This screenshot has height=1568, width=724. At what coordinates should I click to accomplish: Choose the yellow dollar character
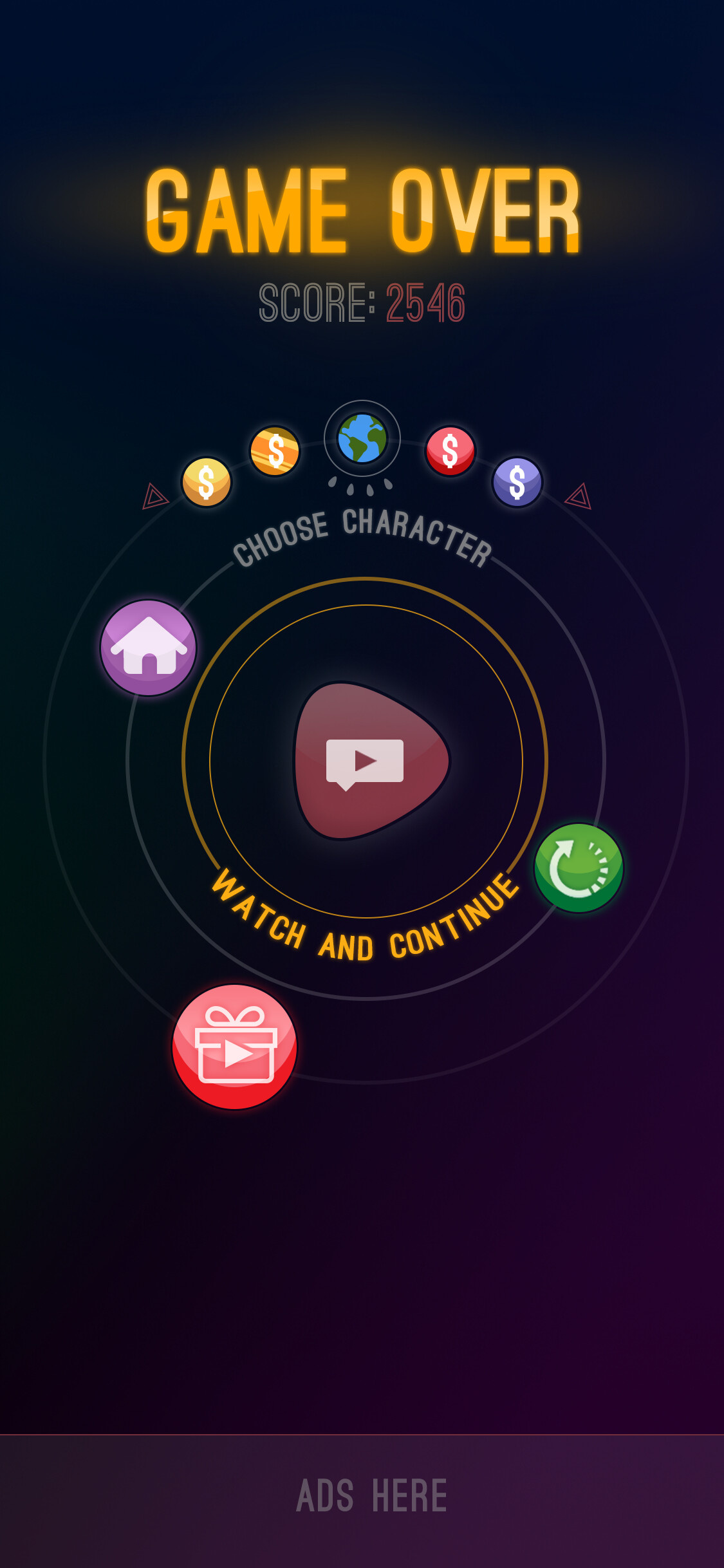pyautogui.click(x=207, y=482)
